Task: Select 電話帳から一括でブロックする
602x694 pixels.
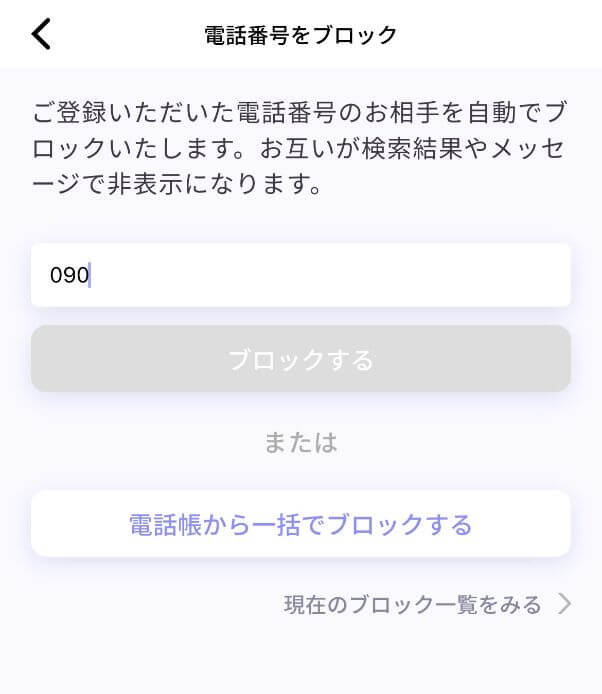Action: 300,524
